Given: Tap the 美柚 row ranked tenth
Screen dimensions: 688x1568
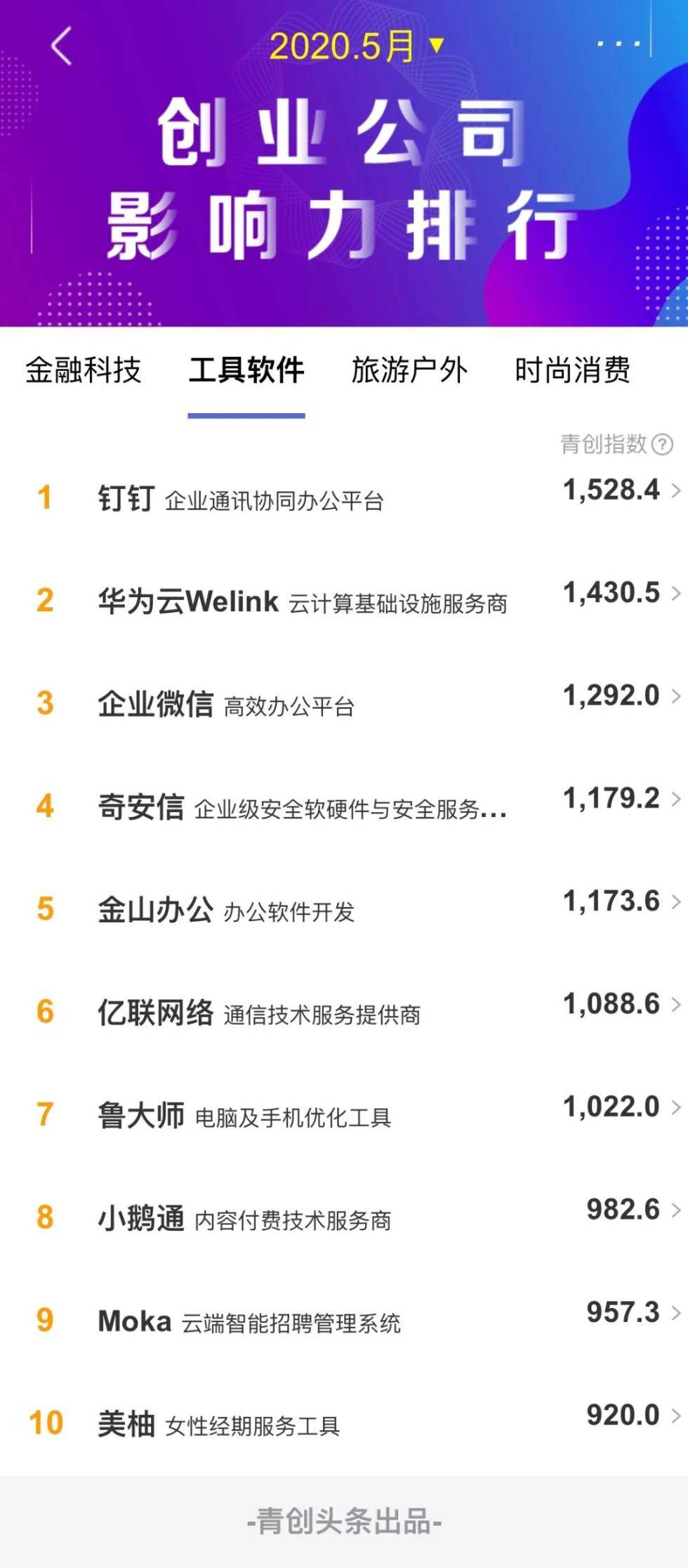Looking at the screenshot, I should tap(344, 1423).
